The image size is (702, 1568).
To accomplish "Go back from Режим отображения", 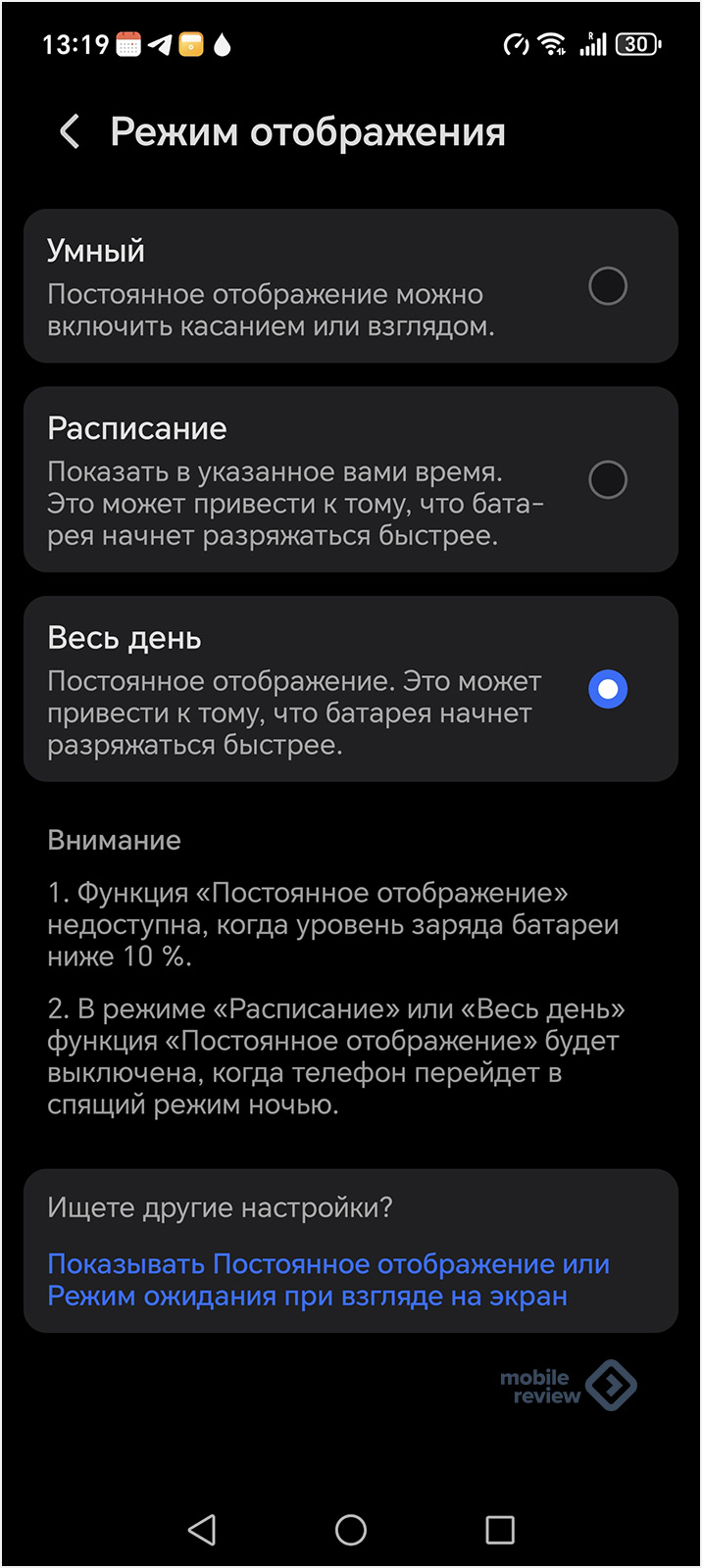I will click(x=70, y=131).
